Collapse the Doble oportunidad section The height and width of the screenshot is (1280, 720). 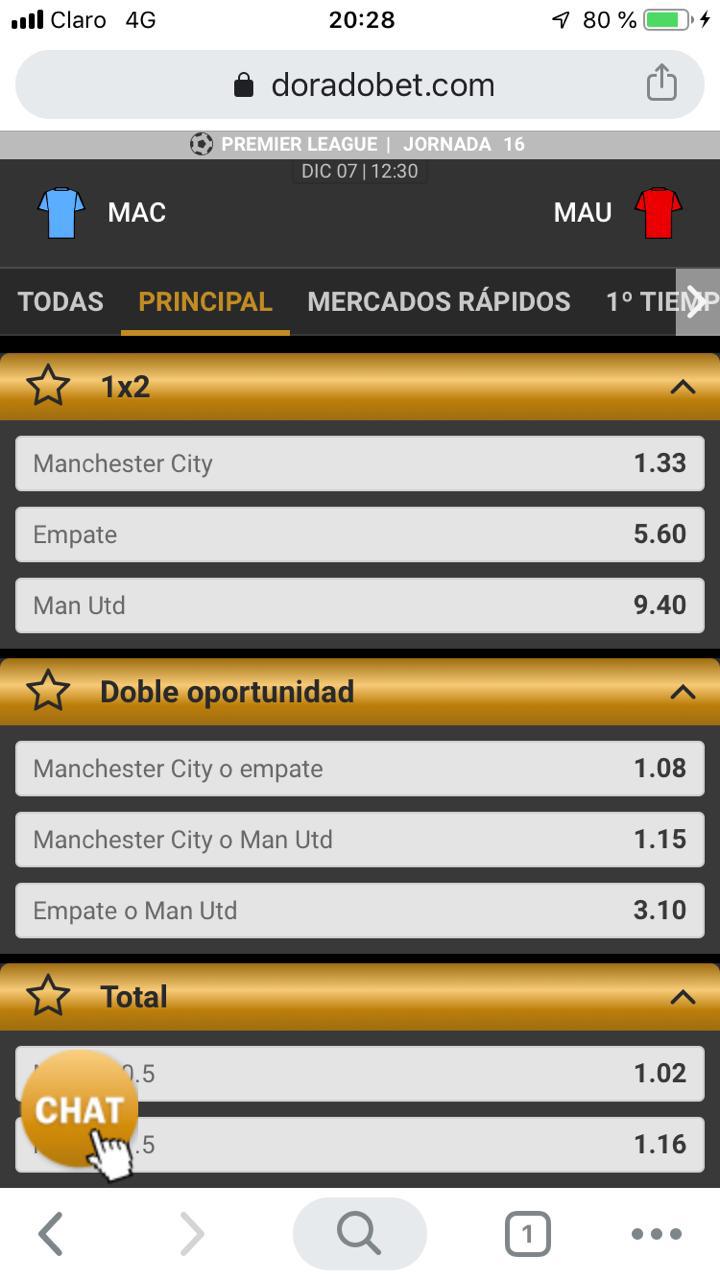[x=682, y=692]
